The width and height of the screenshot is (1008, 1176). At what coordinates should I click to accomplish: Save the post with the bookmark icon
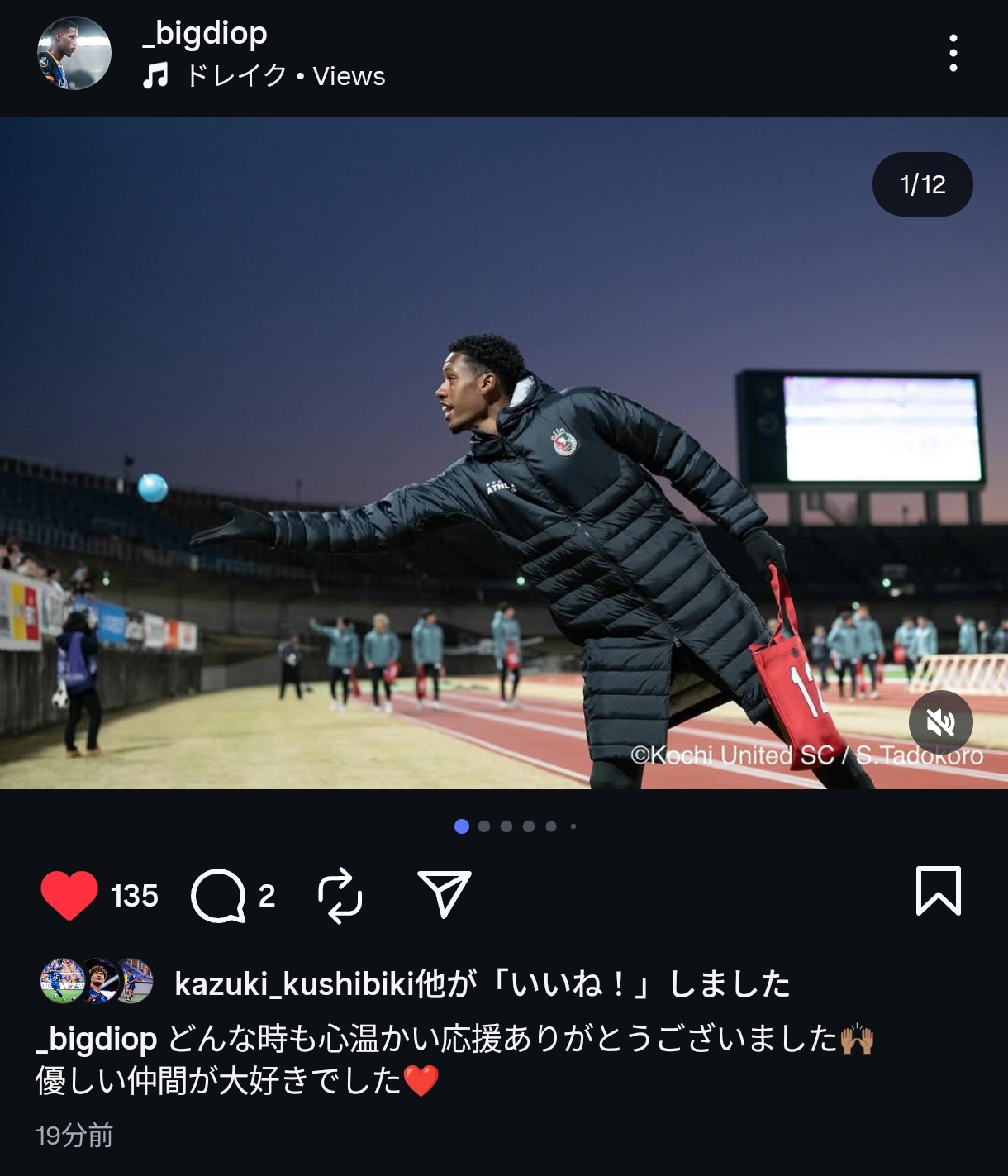tap(938, 891)
